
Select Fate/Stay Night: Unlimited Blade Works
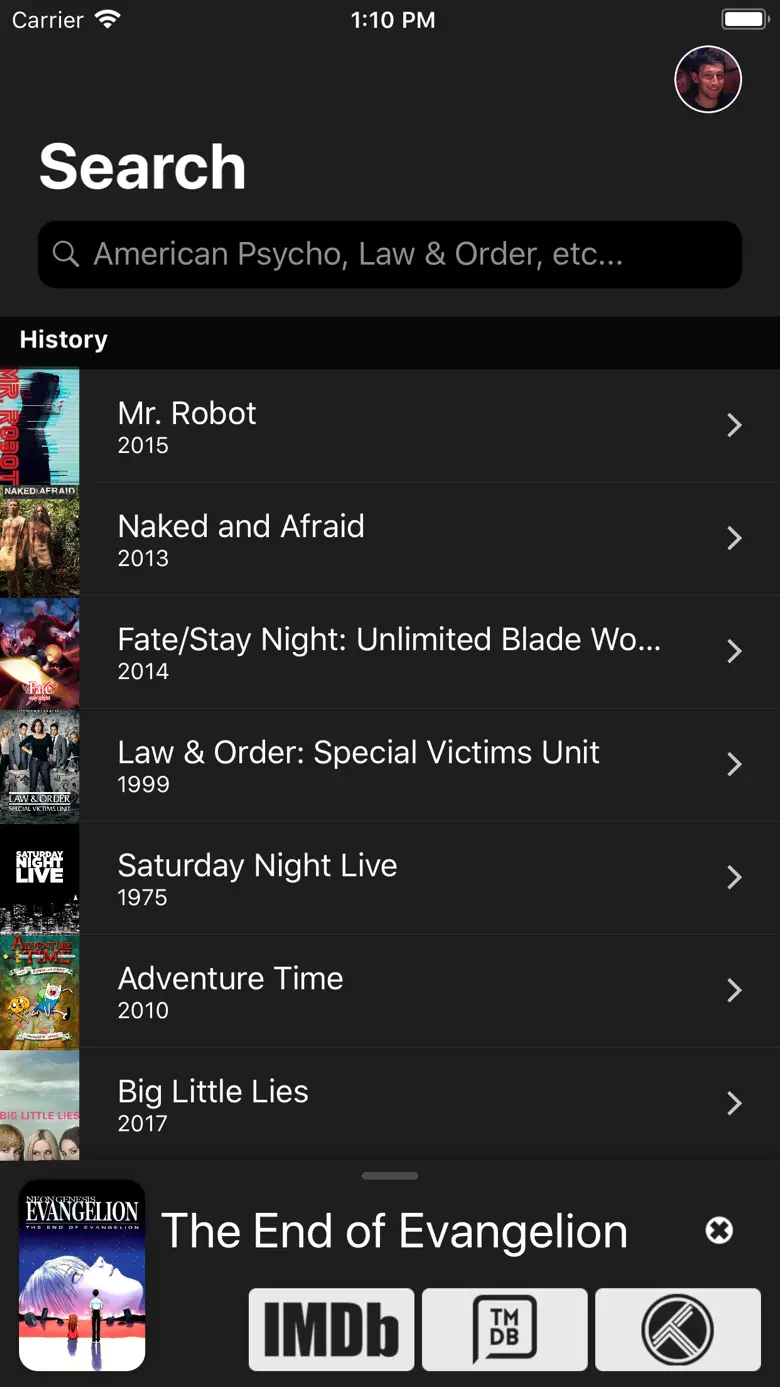click(x=390, y=652)
